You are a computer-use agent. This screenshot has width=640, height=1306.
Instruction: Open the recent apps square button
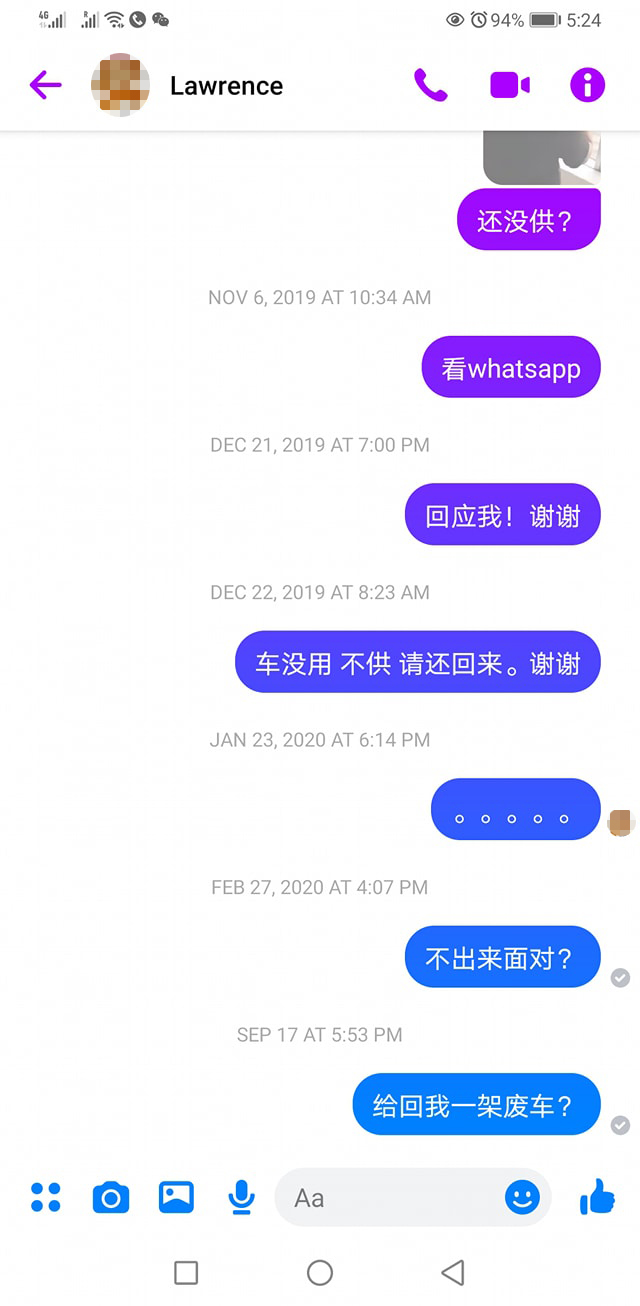(x=186, y=1272)
